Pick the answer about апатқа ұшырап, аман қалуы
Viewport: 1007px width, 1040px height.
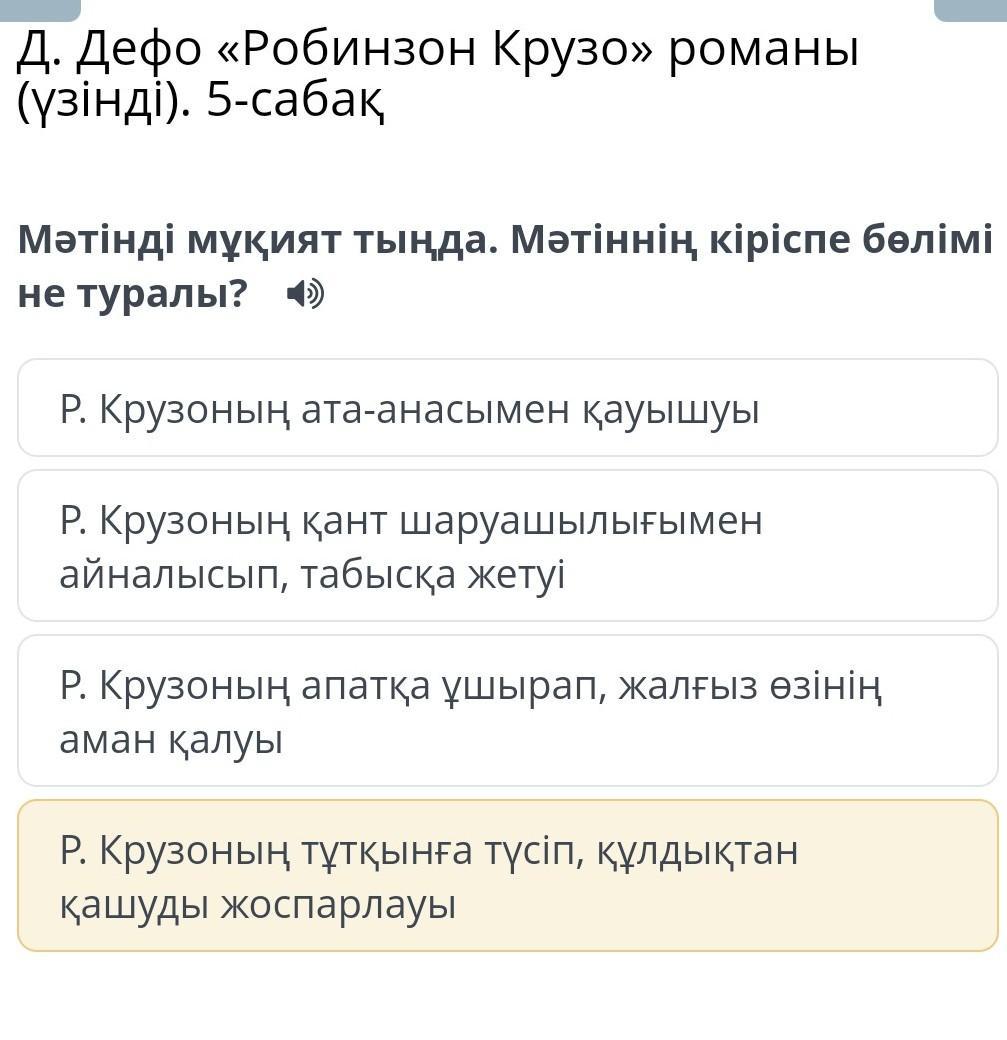tap(508, 711)
